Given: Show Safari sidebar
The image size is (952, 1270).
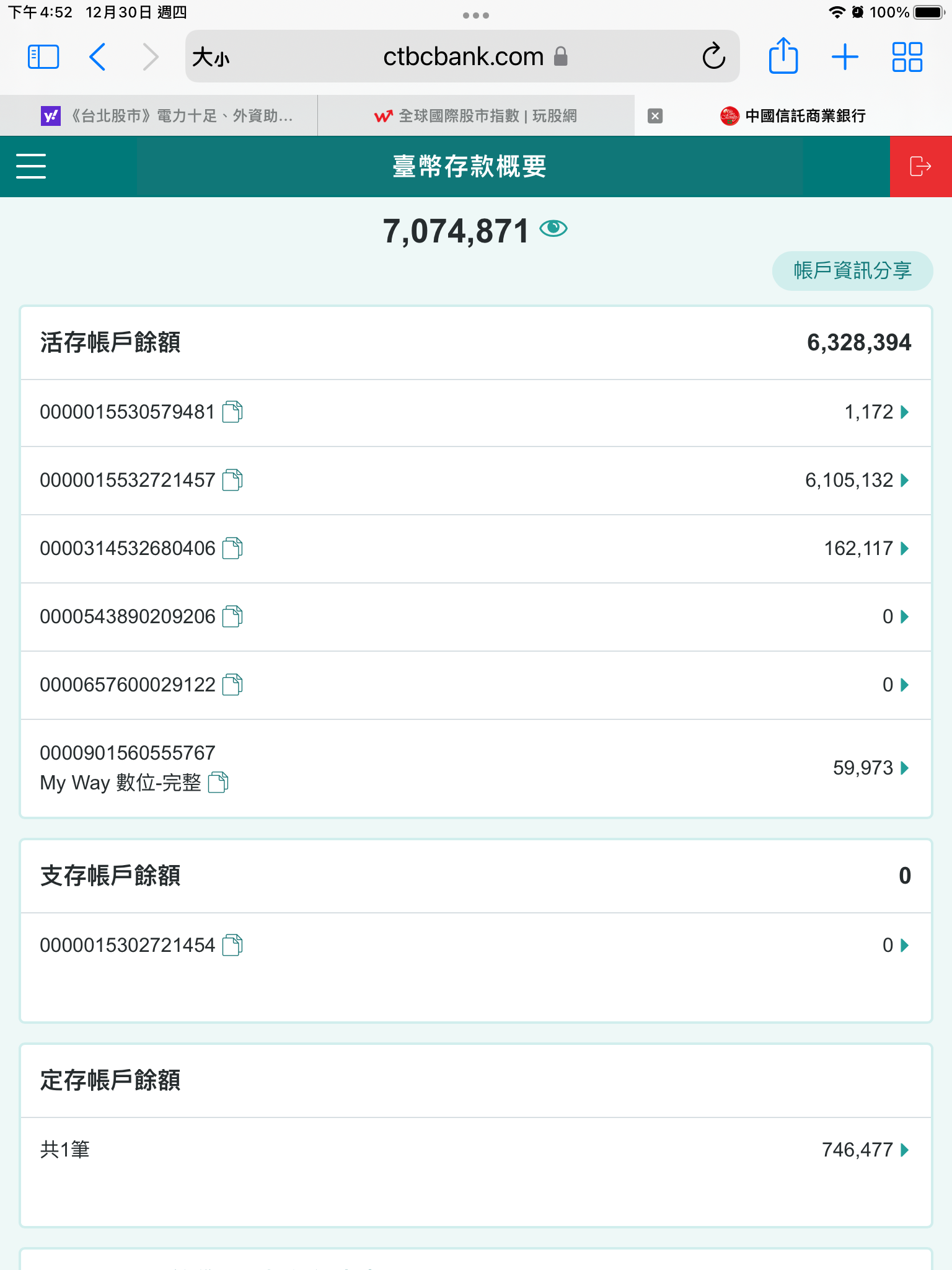Looking at the screenshot, I should pyautogui.click(x=43, y=56).
